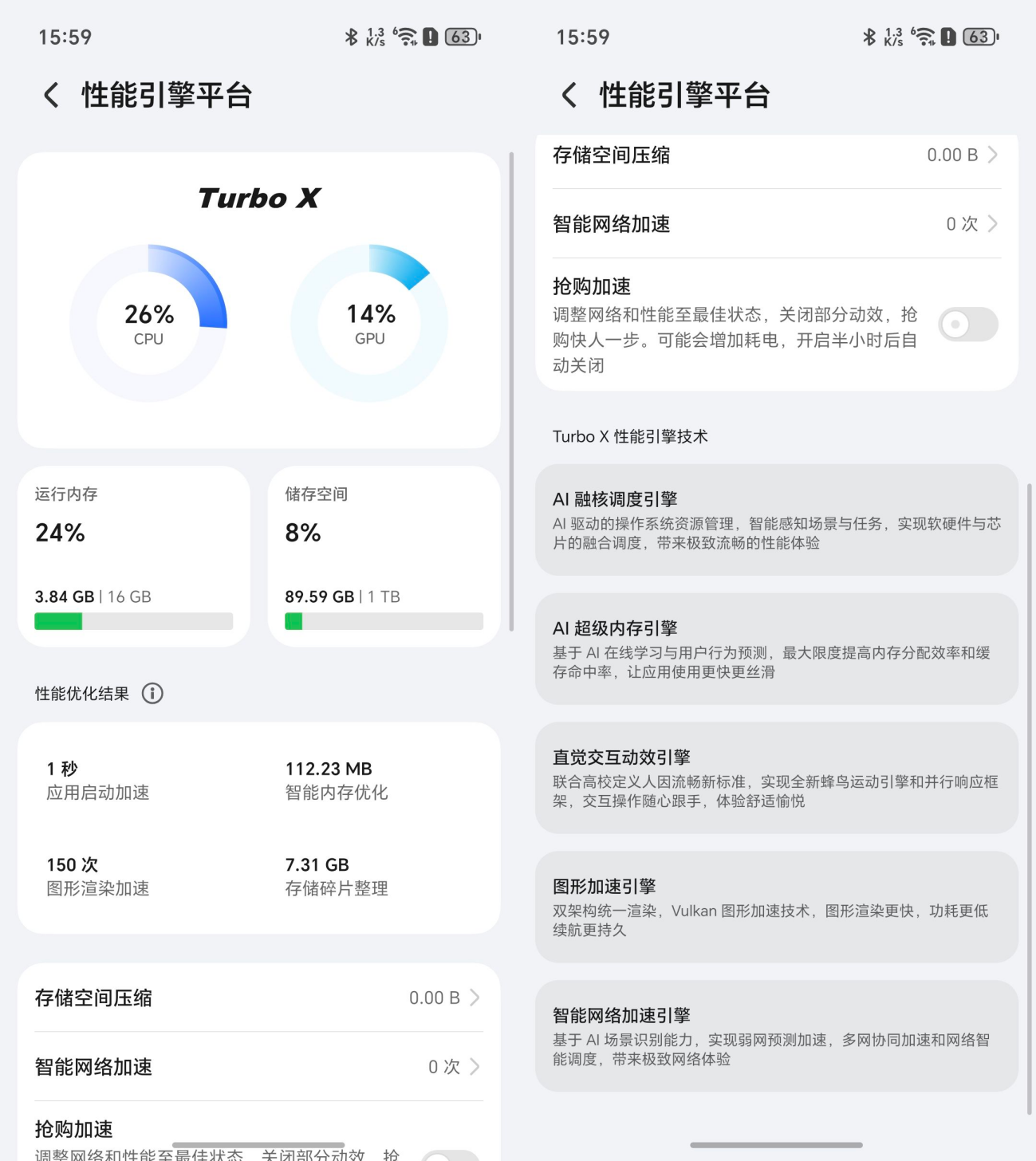The image size is (1036, 1161).
Task: Open the info icon beside 性能优化结果
Action: [x=152, y=693]
